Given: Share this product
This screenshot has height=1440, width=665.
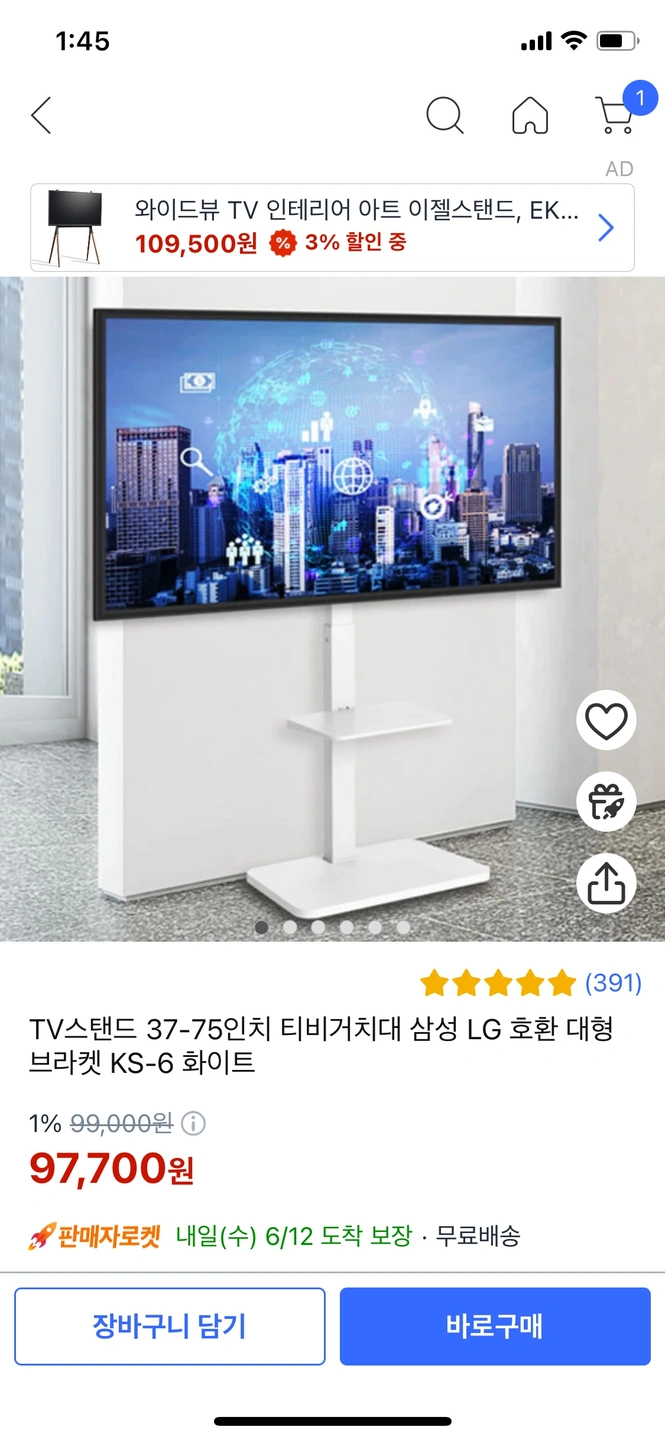Looking at the screenshot, I should click(606, 883).
